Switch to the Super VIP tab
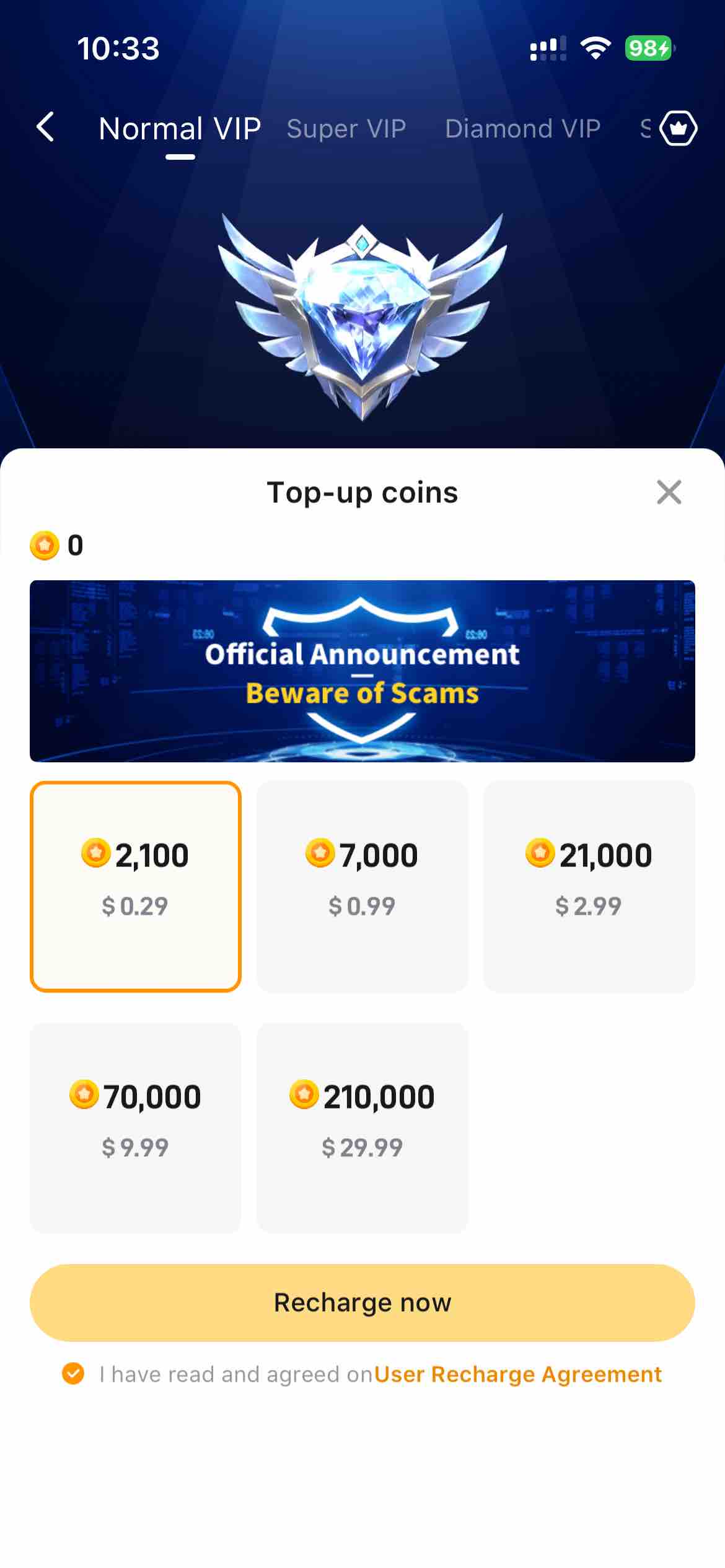Image resolution: width=725 pixels, height=1568 pixels. (x=346, y=129)
